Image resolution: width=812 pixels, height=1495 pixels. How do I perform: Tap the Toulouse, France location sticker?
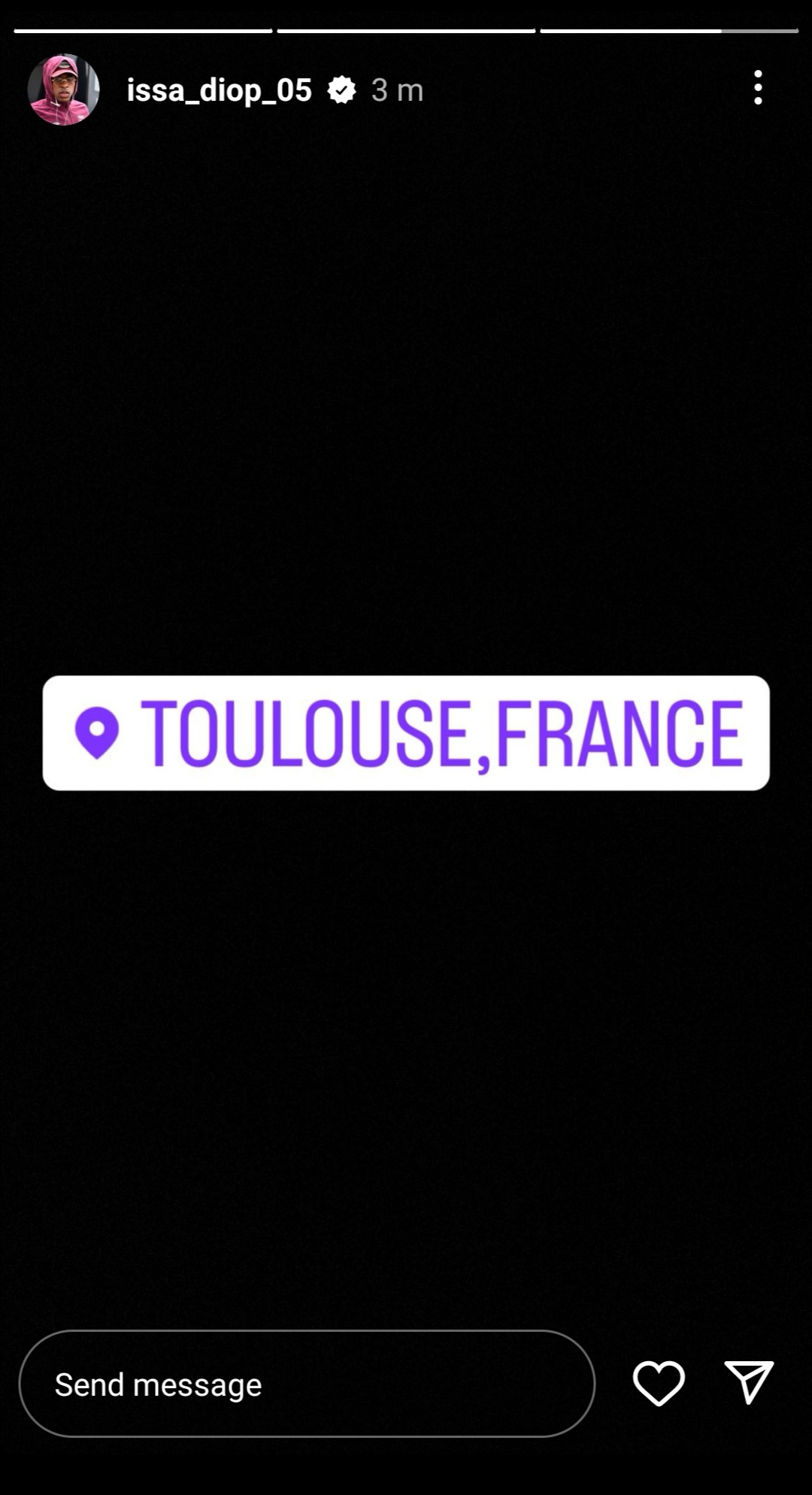pos(406,732)
